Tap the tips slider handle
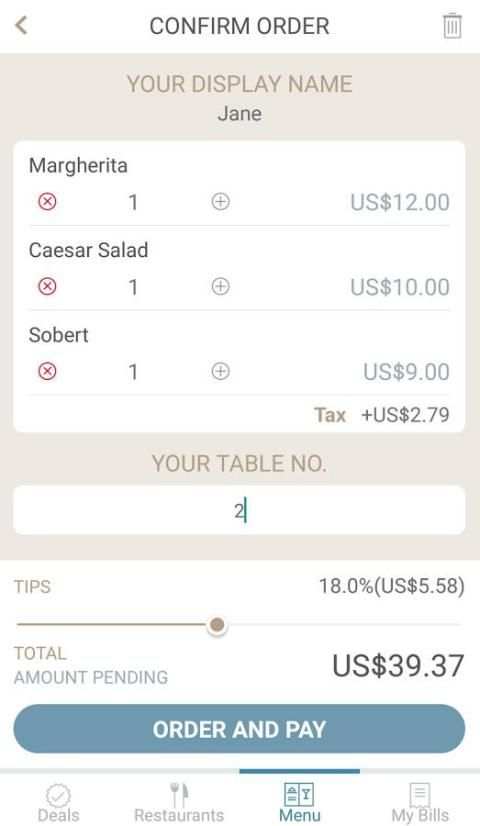This screenshot has height=826, width=480. pos(217,625)
